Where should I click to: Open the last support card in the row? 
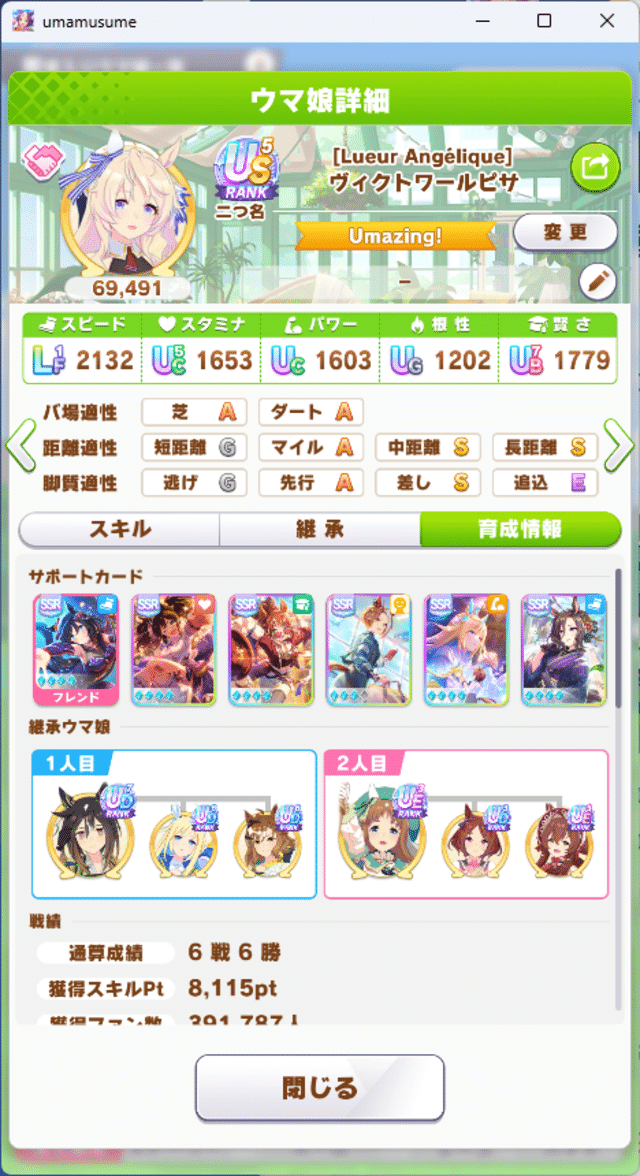pos(565,650)
